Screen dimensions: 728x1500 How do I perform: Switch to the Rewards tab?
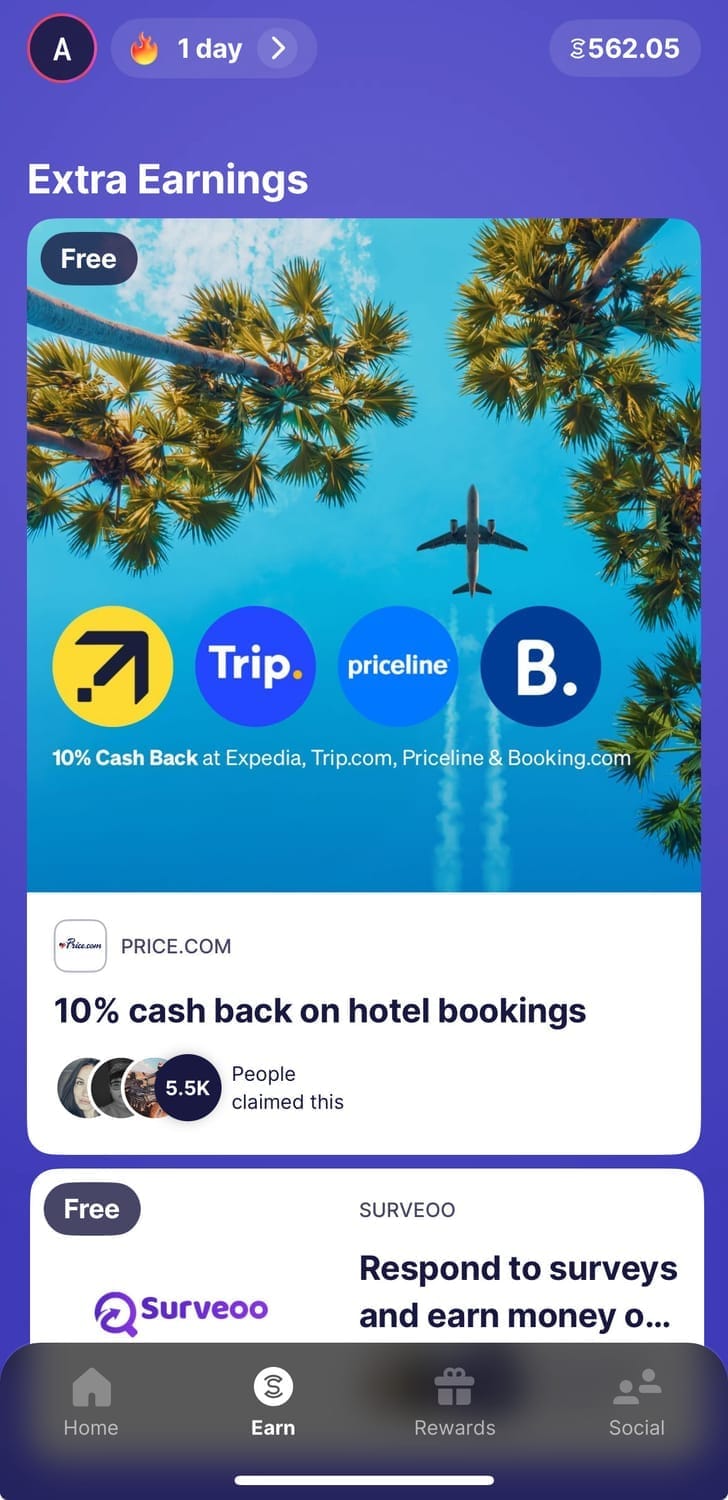coord(455,1402)
